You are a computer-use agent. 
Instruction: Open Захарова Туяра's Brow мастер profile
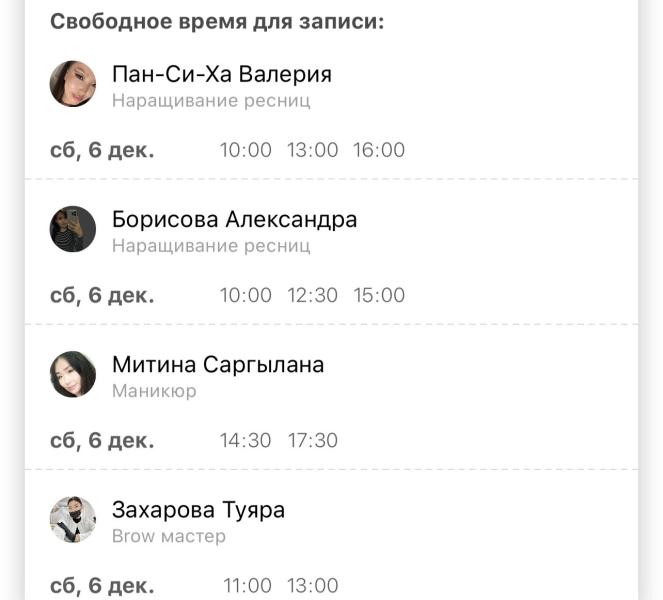coord(198,510)
